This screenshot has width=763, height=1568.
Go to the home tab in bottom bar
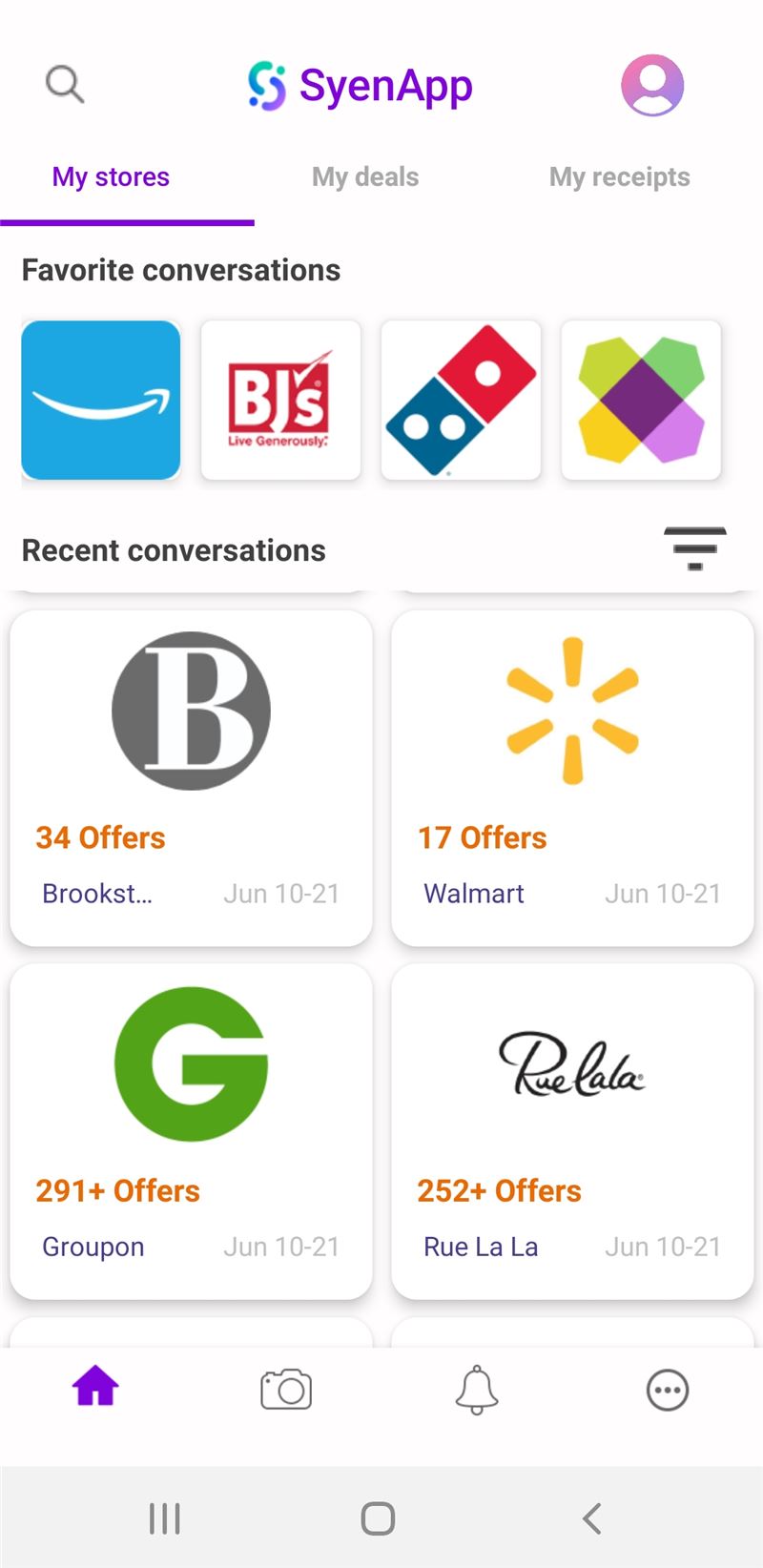(95, 1387)
